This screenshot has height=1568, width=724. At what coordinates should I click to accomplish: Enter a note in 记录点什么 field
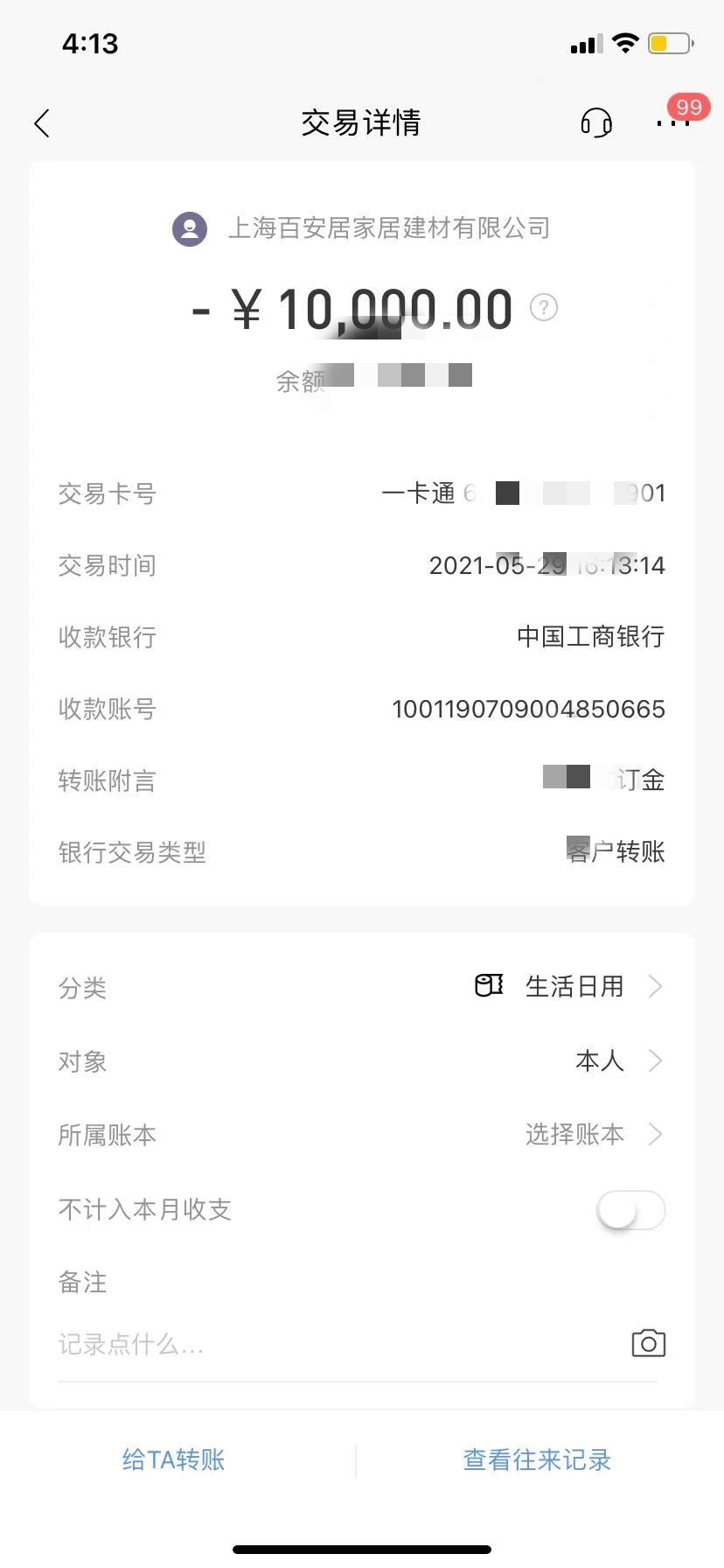(332, 1344)
